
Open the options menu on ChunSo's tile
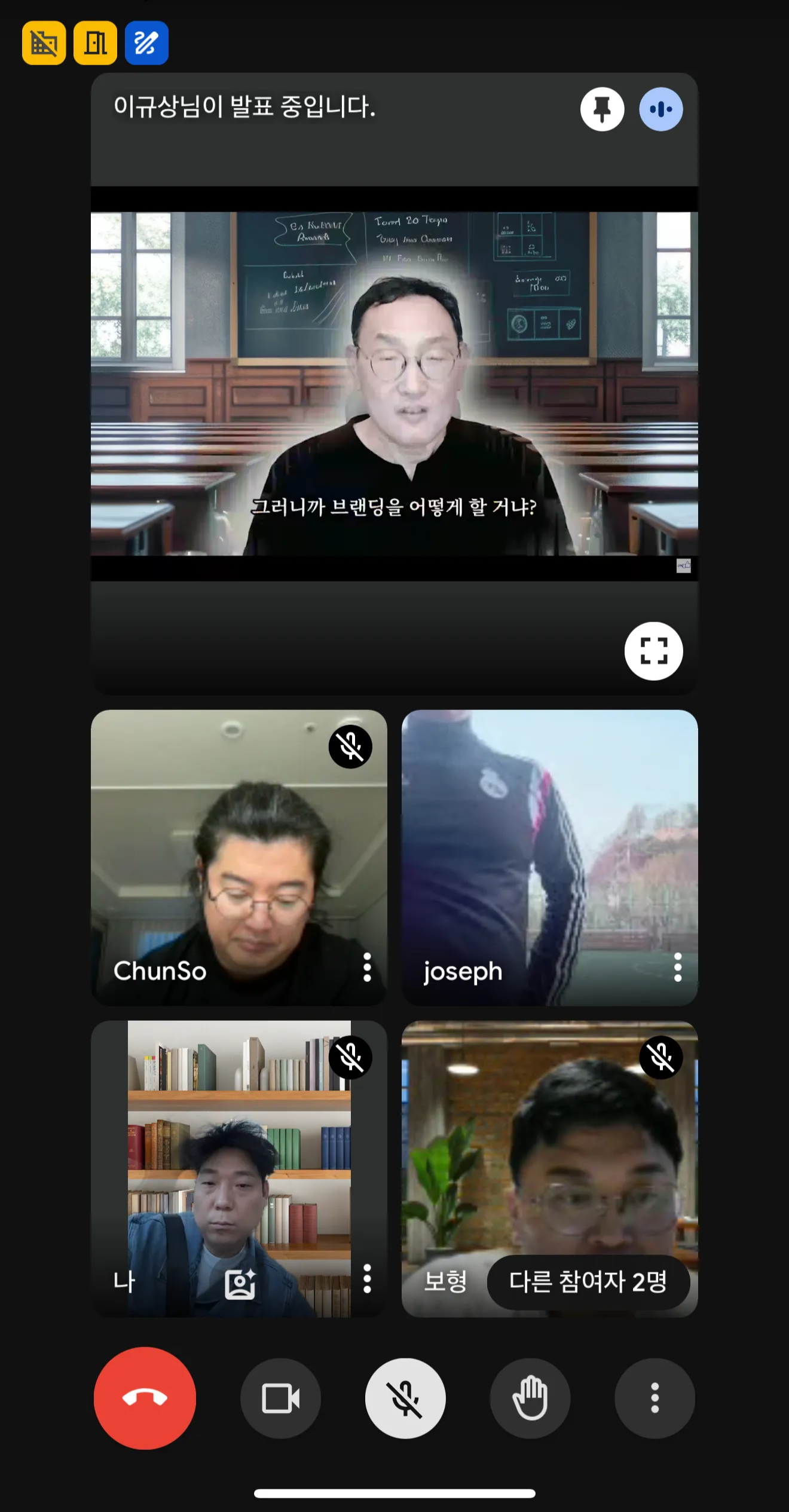pyautogui.click(x=367, y=967)
